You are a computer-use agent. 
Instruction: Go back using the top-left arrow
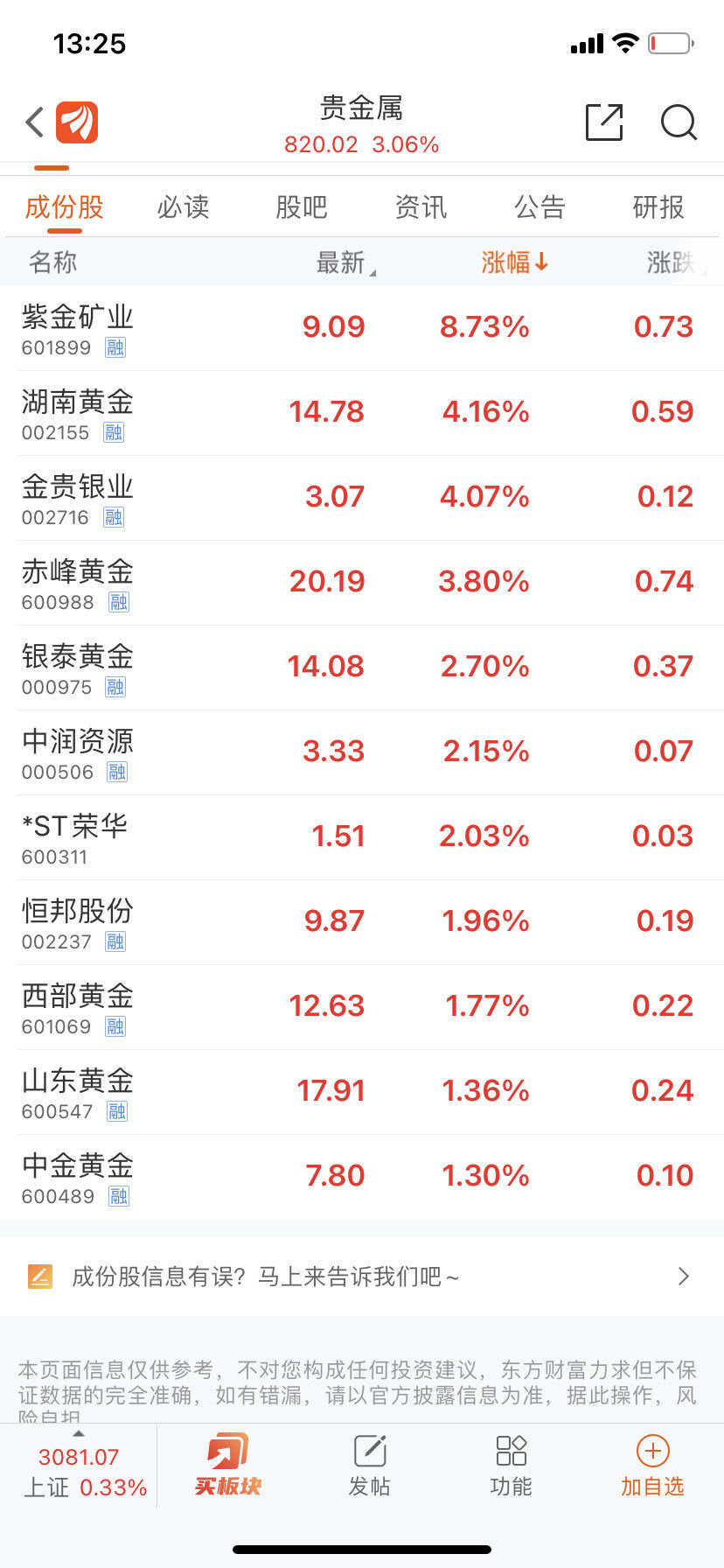35,122
